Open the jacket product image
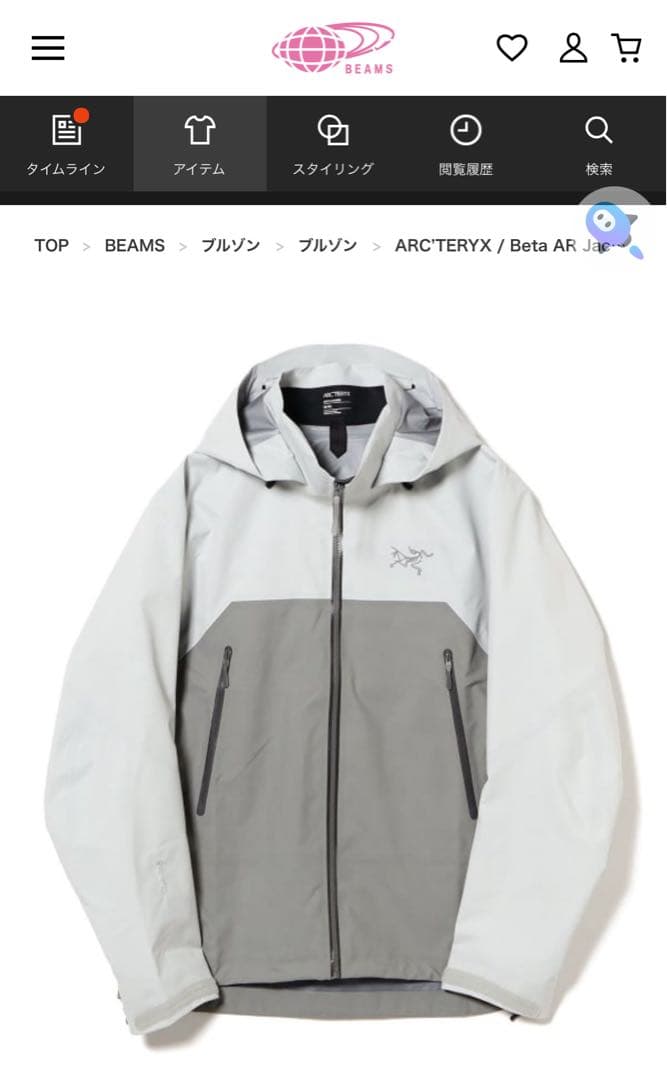 (335, 690)
